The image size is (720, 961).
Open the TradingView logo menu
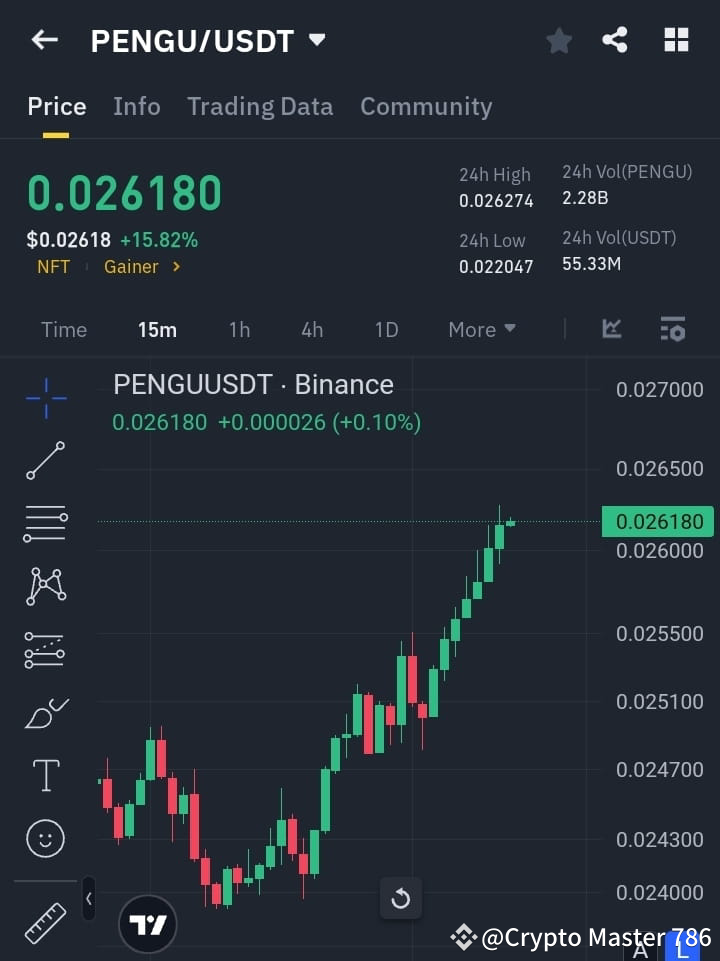[147, 923]
